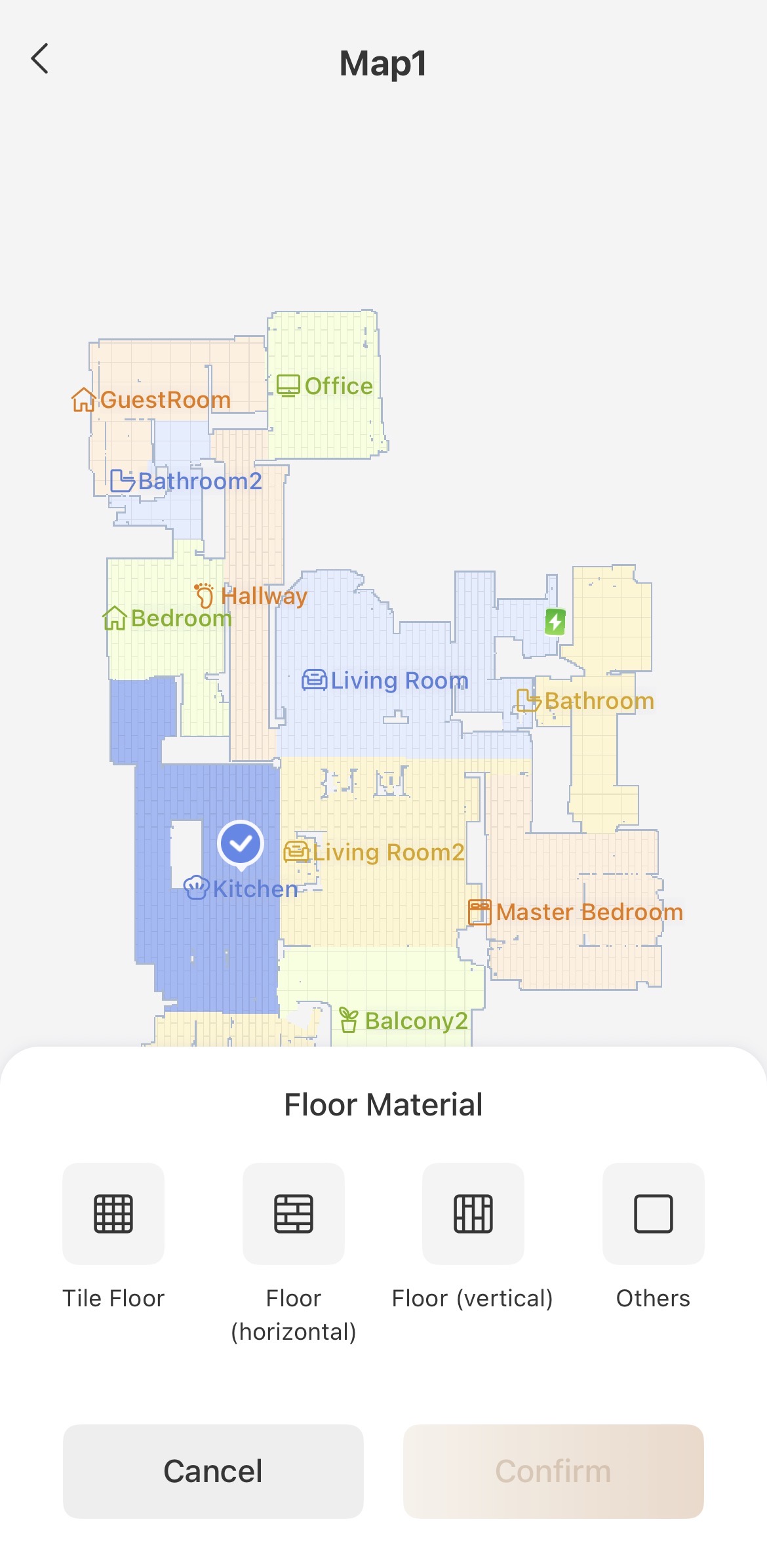Tap the Living Room area on the map
The height and width of the screenshot is (1568, 767).
pos(387,681)
